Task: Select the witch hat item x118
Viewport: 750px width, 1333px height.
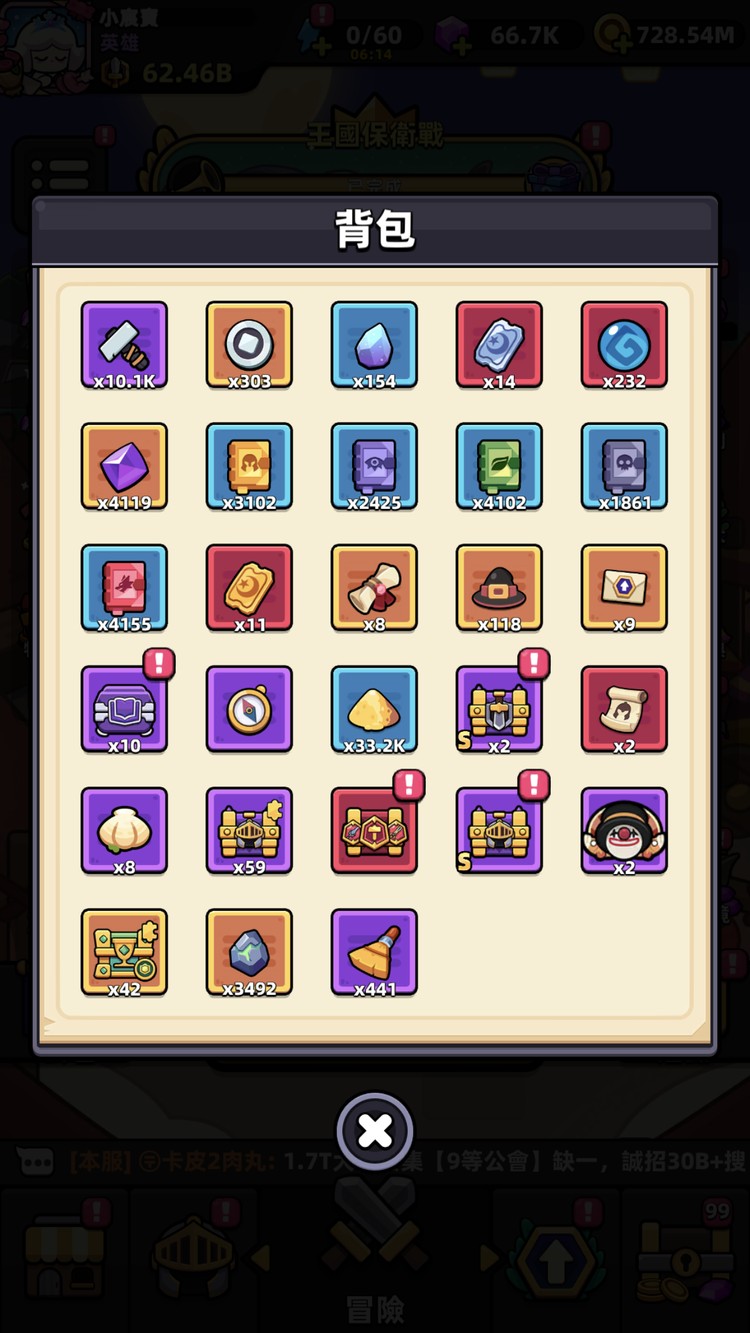Action: click(x=499, y=588)
